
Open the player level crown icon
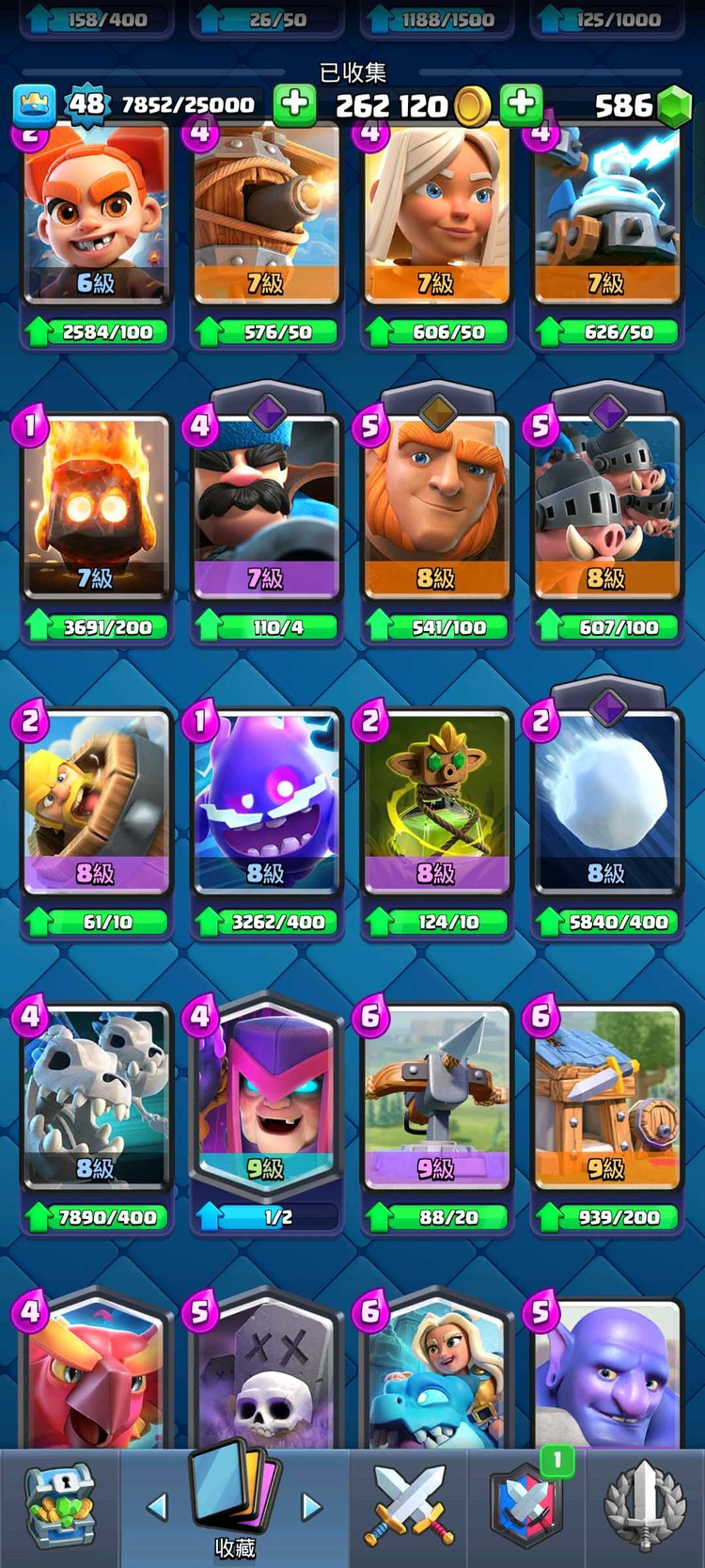34,104
